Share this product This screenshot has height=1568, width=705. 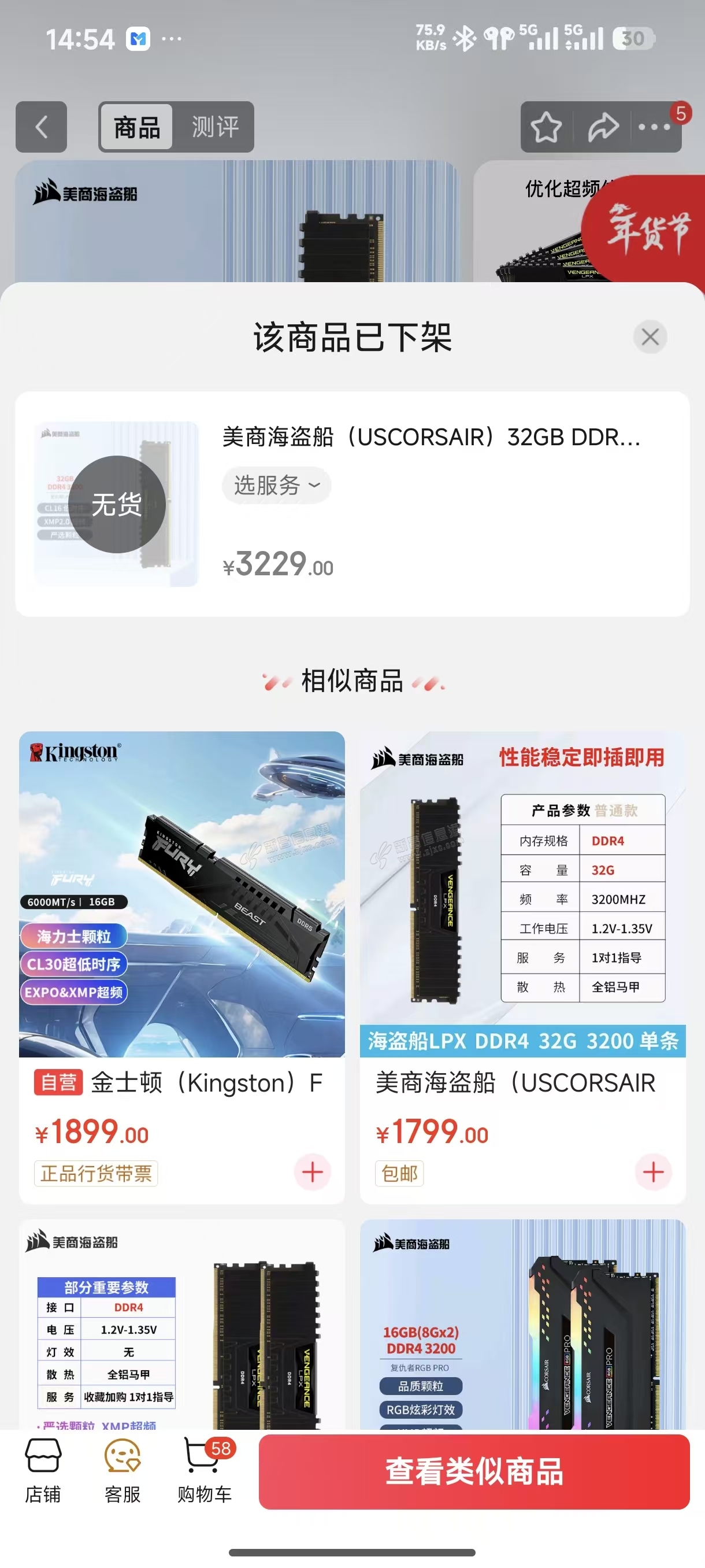click(x=603, y=127)
